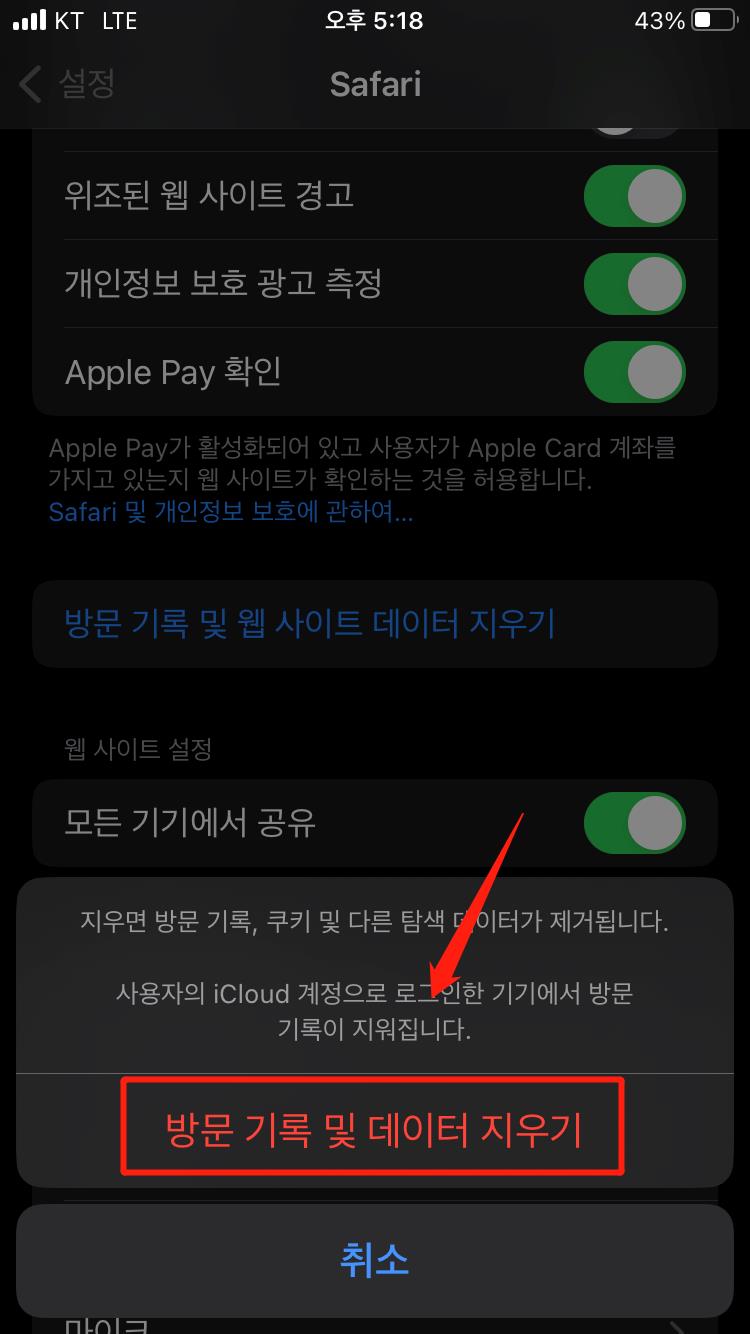Confirm 방문 기록 및 데이터 지우기 in the action sheet
The height and width of the screenshot is (1334, 750).
coord(374,1130)
